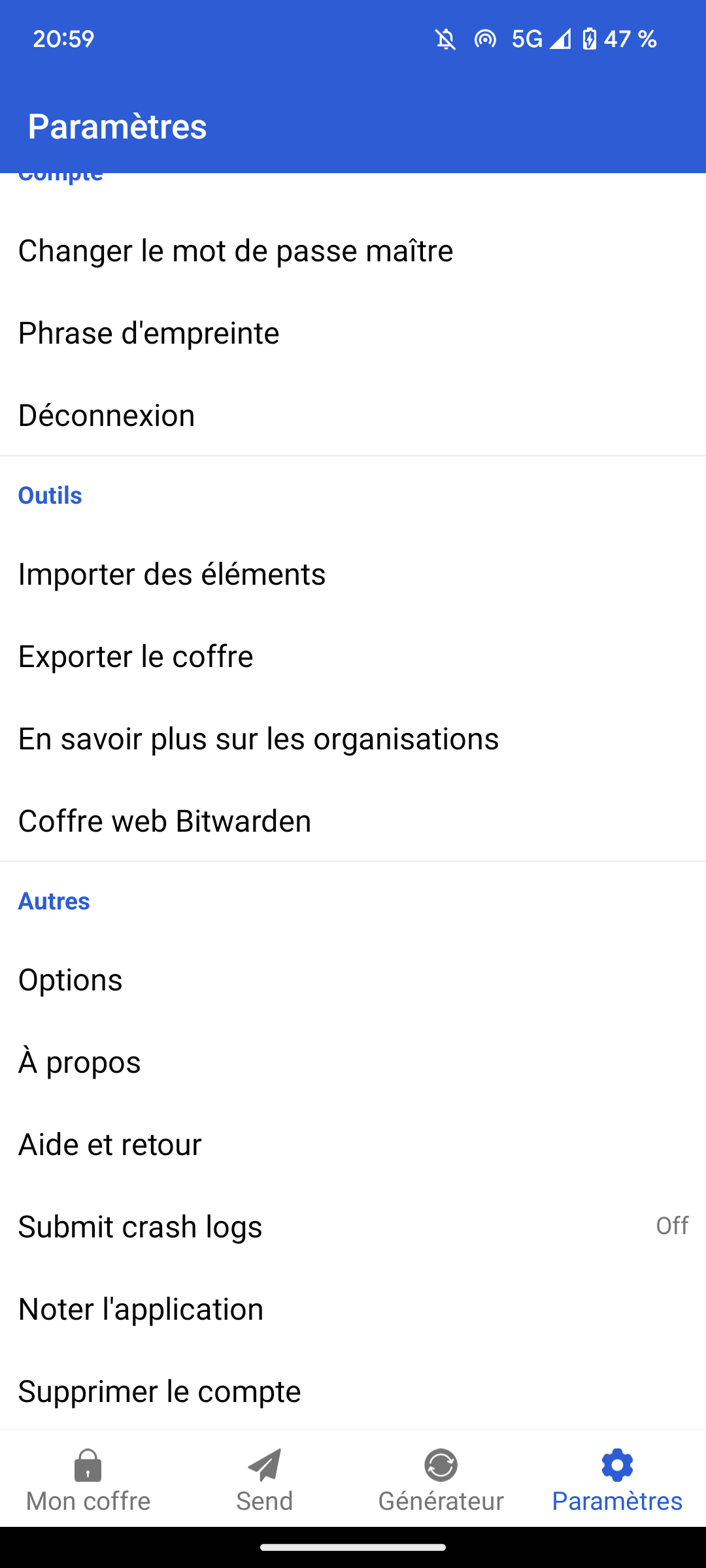The width and height of the screenshot is (706, 1568).
Task: Switch to the Générateur tab
Action: click(441, 1483)
